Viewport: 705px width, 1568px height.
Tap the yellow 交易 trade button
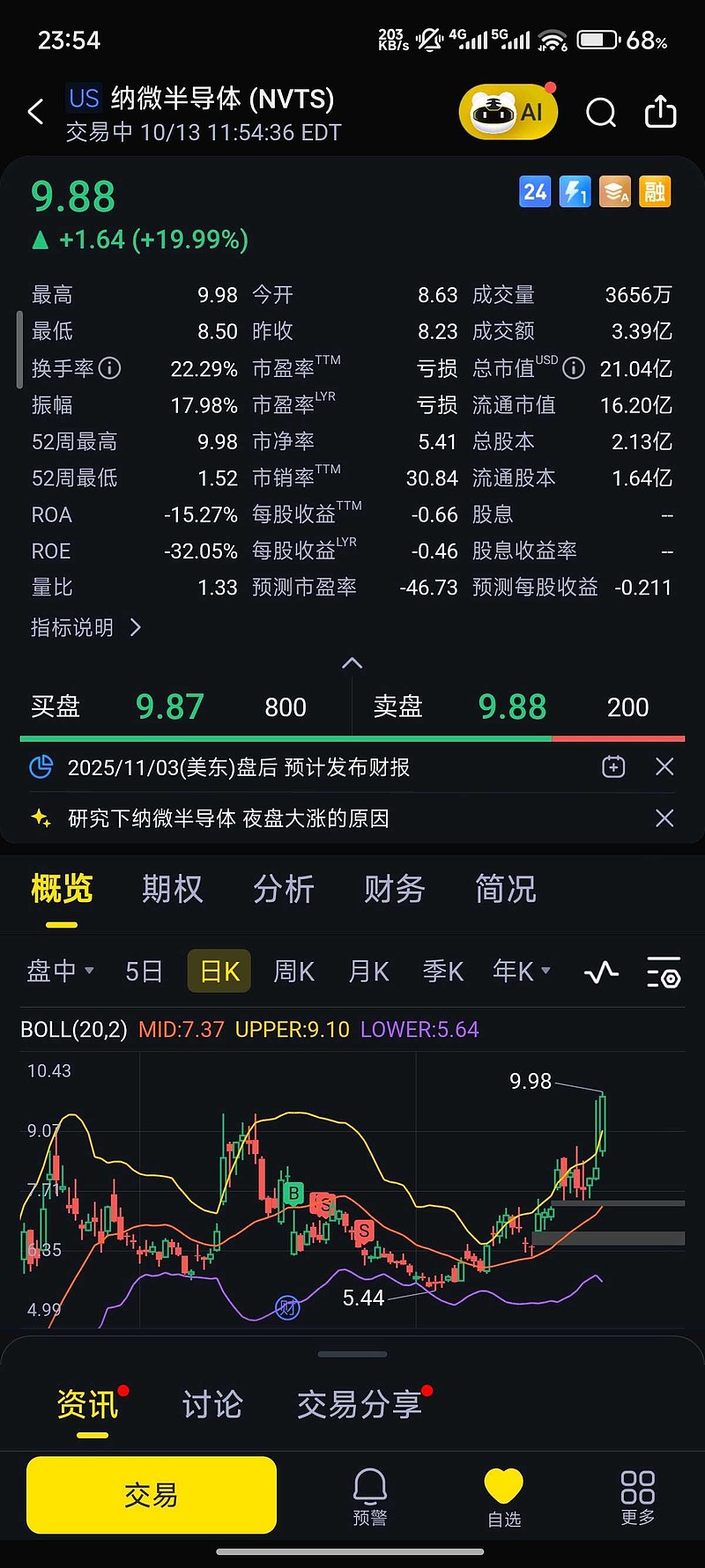pos(151,1495)
